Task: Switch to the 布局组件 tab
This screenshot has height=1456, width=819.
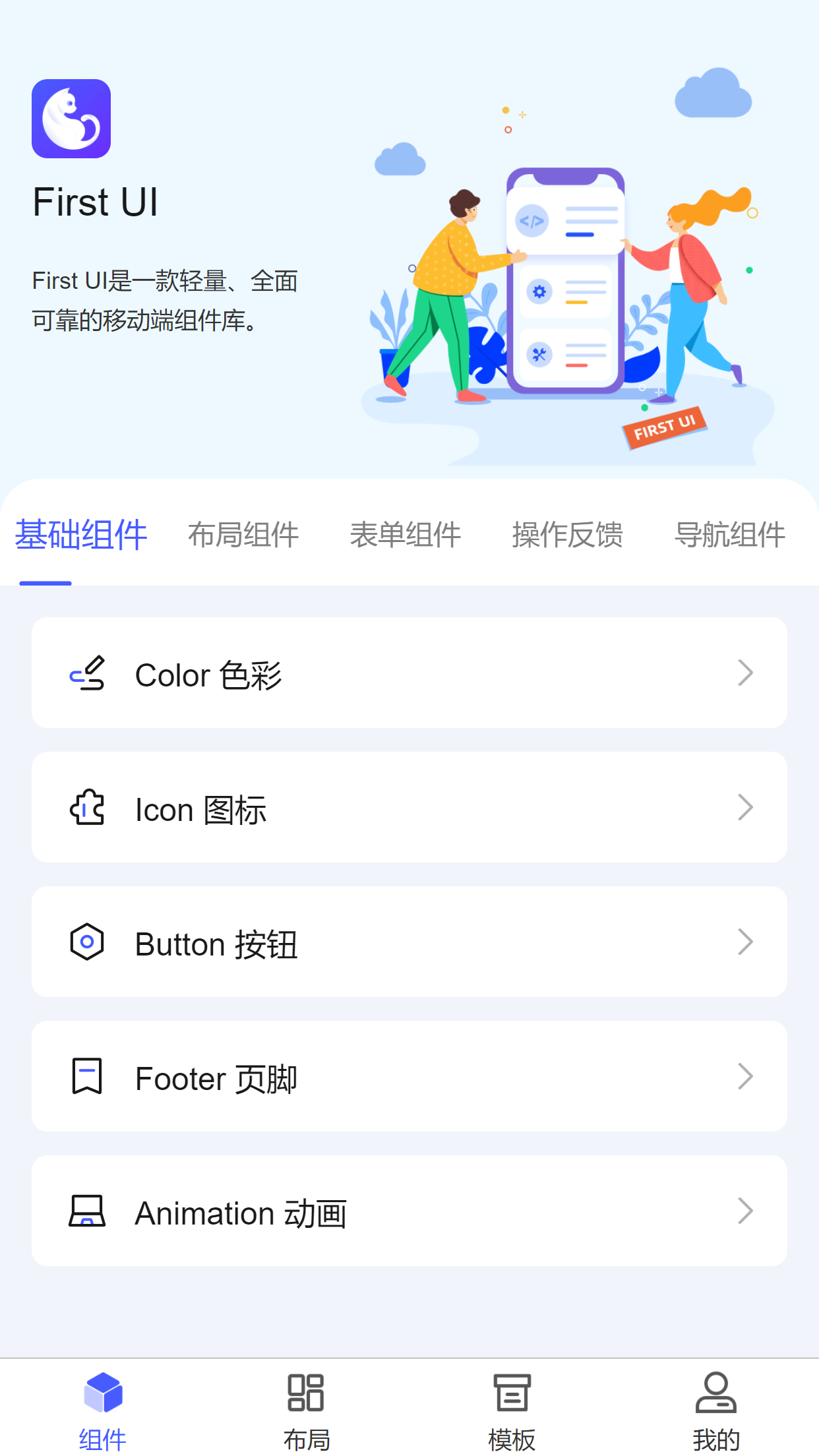Action: 245,535
